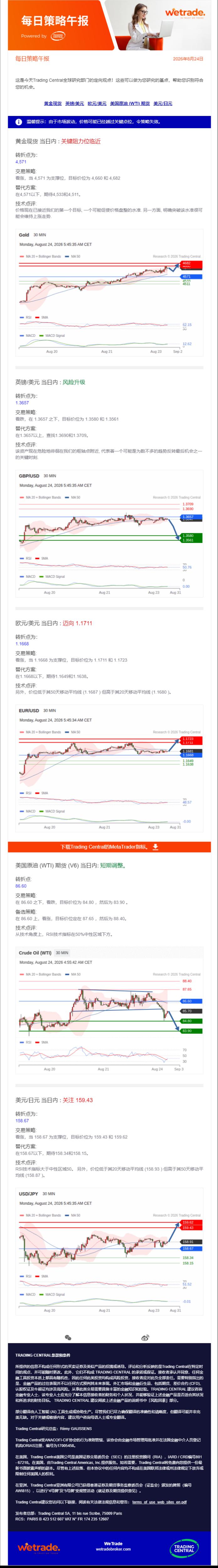Open the 英镑/美元 anchor link

coord(75,103)
